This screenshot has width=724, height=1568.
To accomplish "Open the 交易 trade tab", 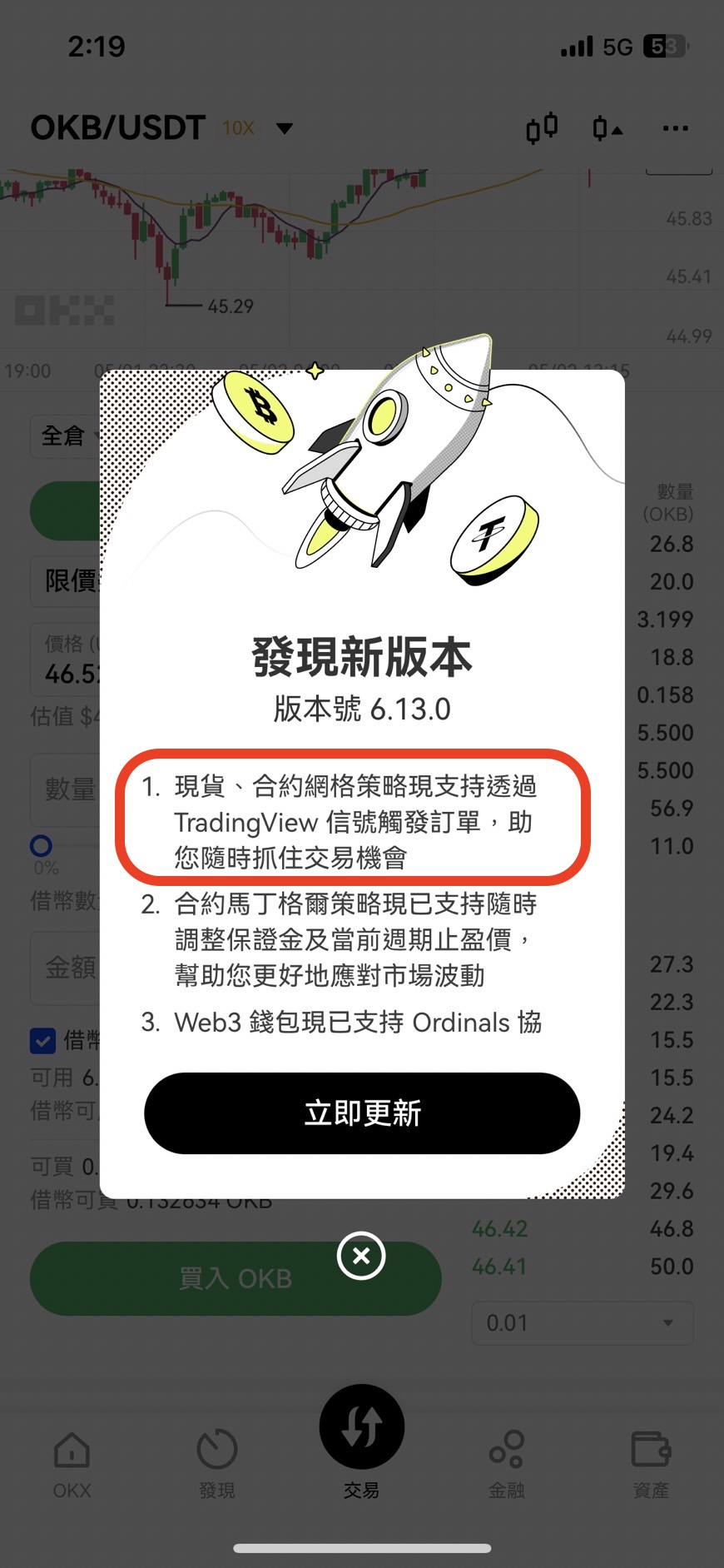I will pos(362,1442).
